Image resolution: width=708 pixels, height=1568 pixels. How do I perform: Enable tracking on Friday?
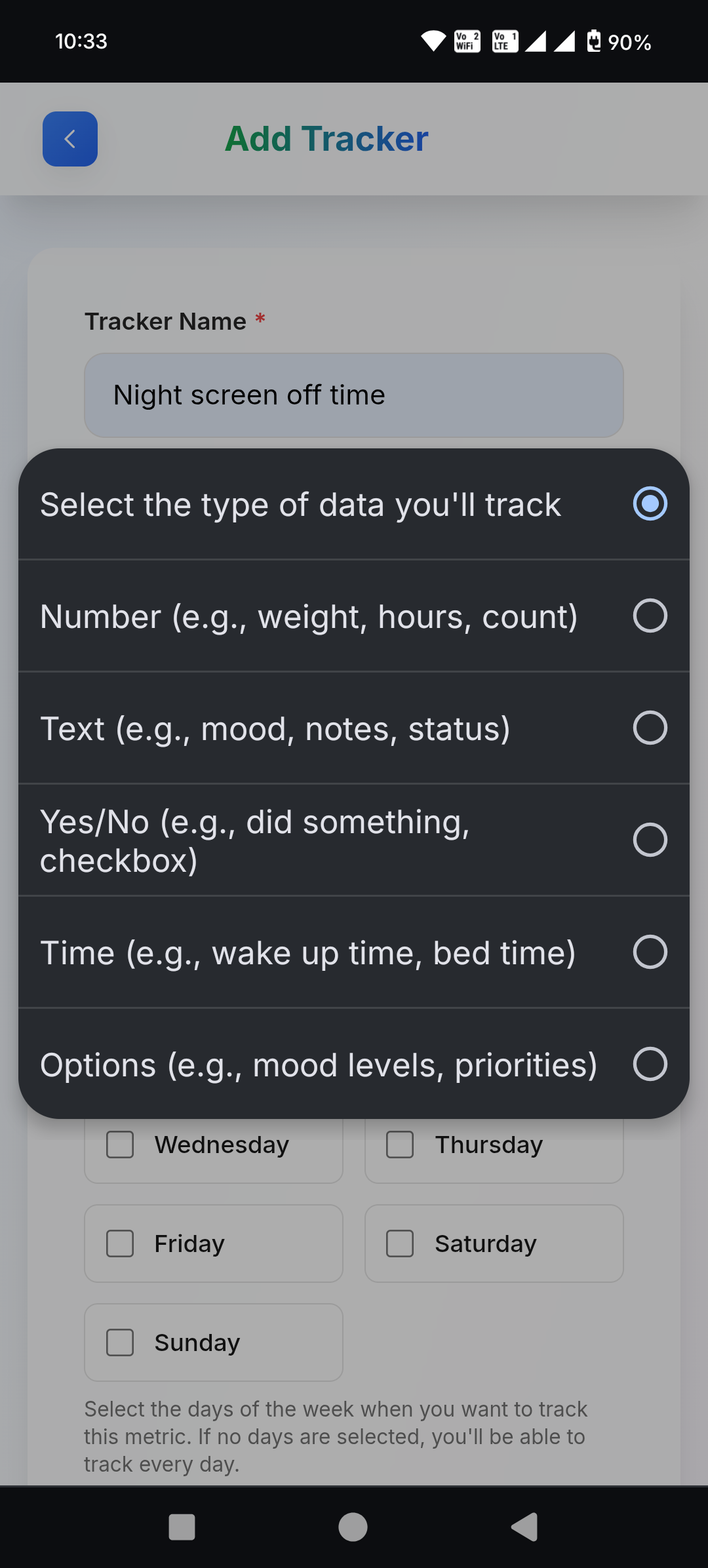coord(121,1244)
